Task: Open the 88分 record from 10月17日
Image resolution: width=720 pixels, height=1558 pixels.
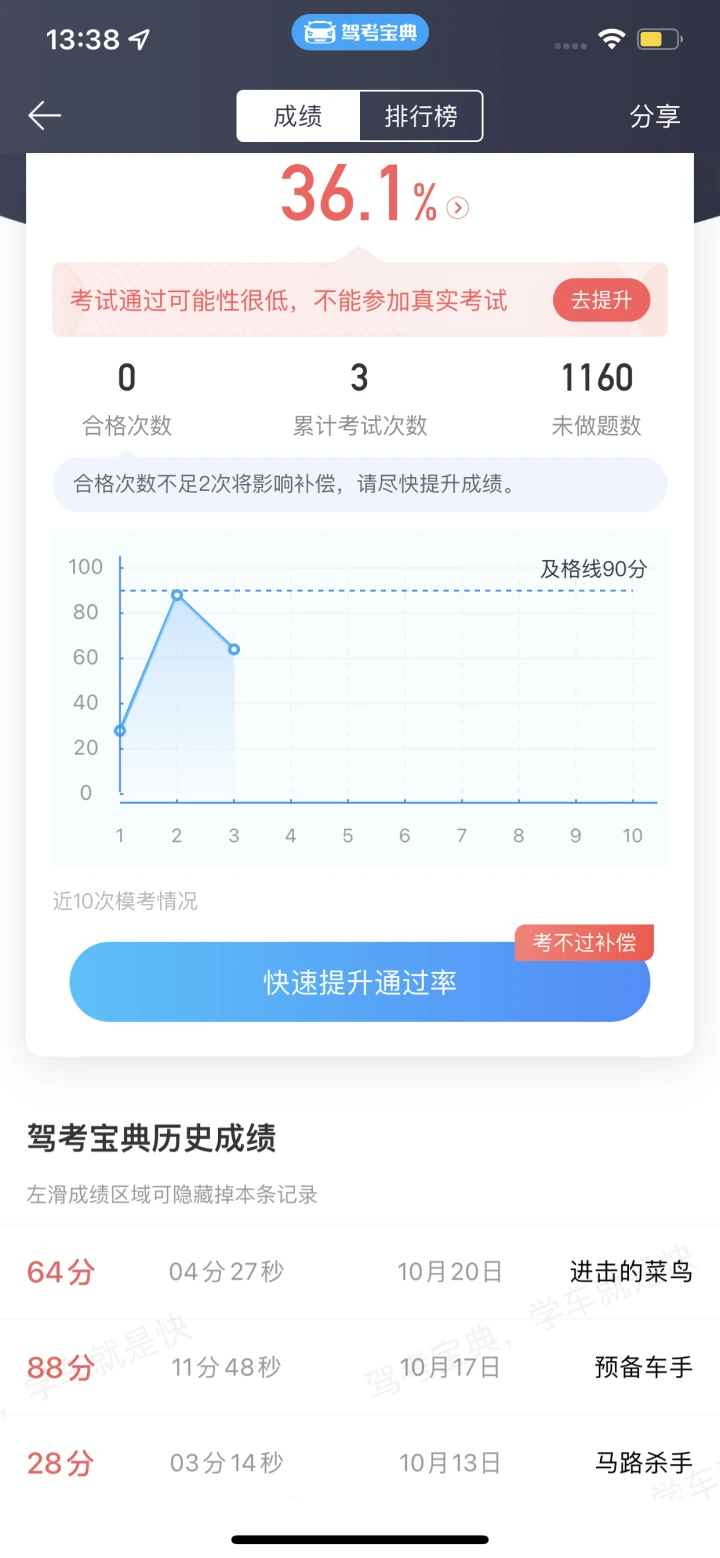Action: [360, 1367]
